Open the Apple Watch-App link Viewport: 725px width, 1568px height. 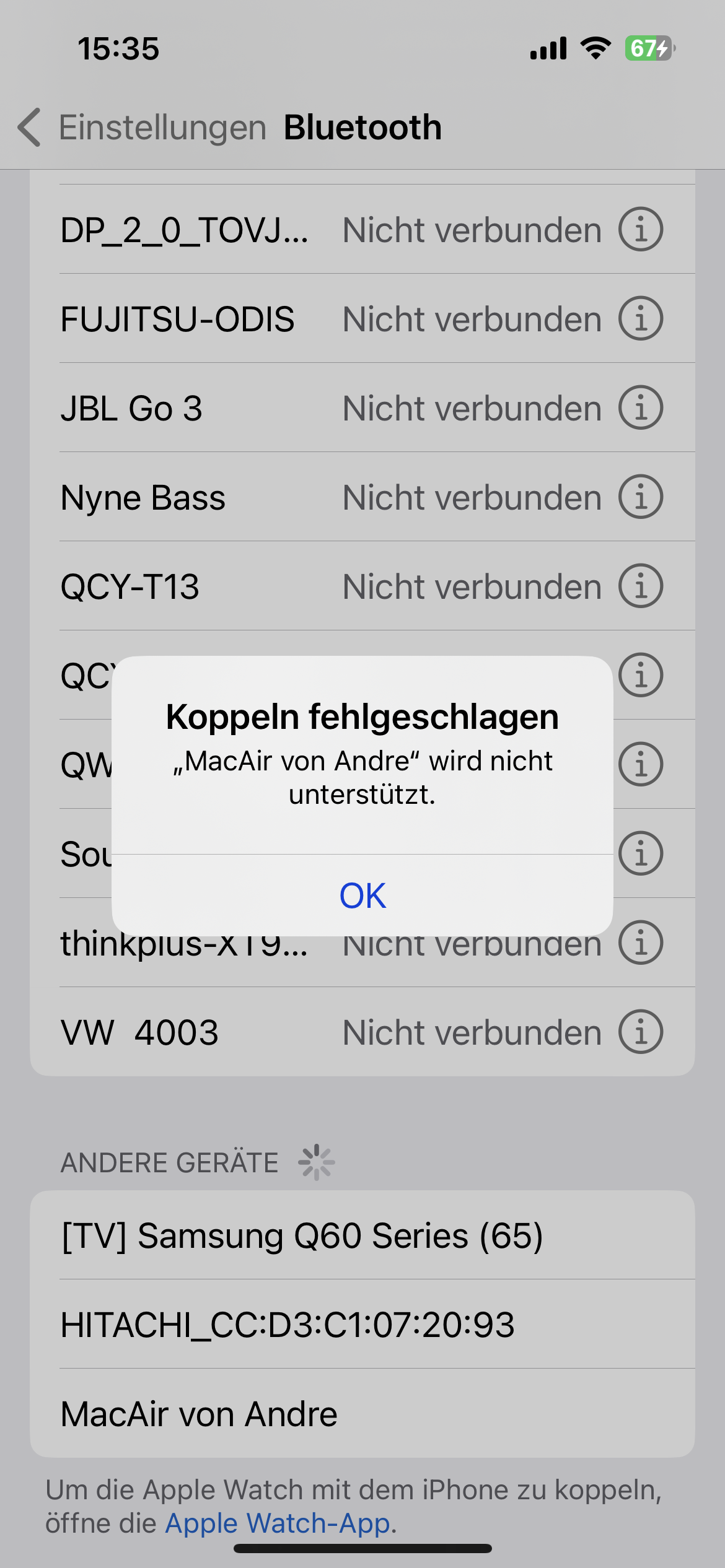(278, 1523)
